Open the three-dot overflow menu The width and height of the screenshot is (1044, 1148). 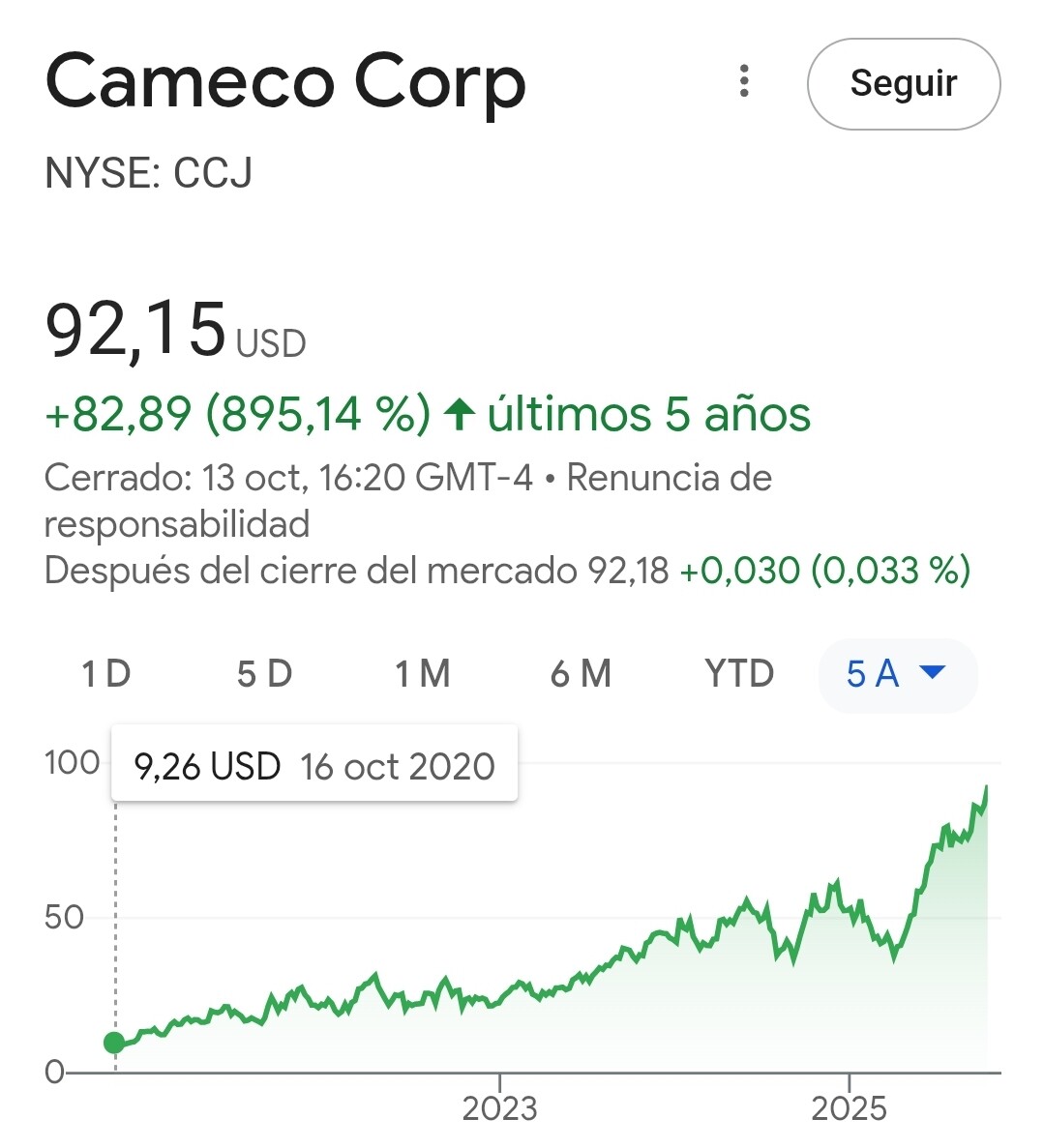click(x=743, y=81)
